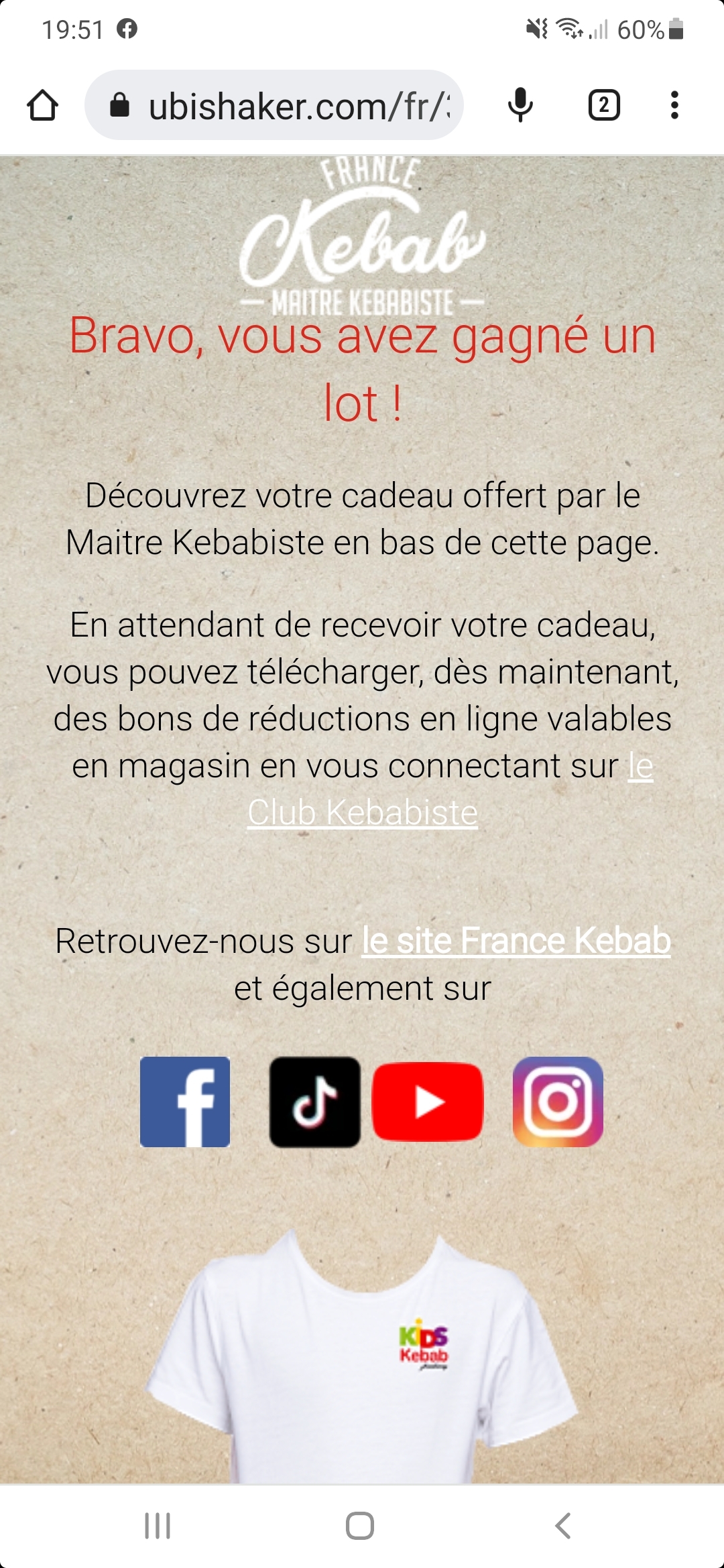724x1568 pixels.
Task: Open the TikTok profile icon
Action: (x=314, y=1102)
